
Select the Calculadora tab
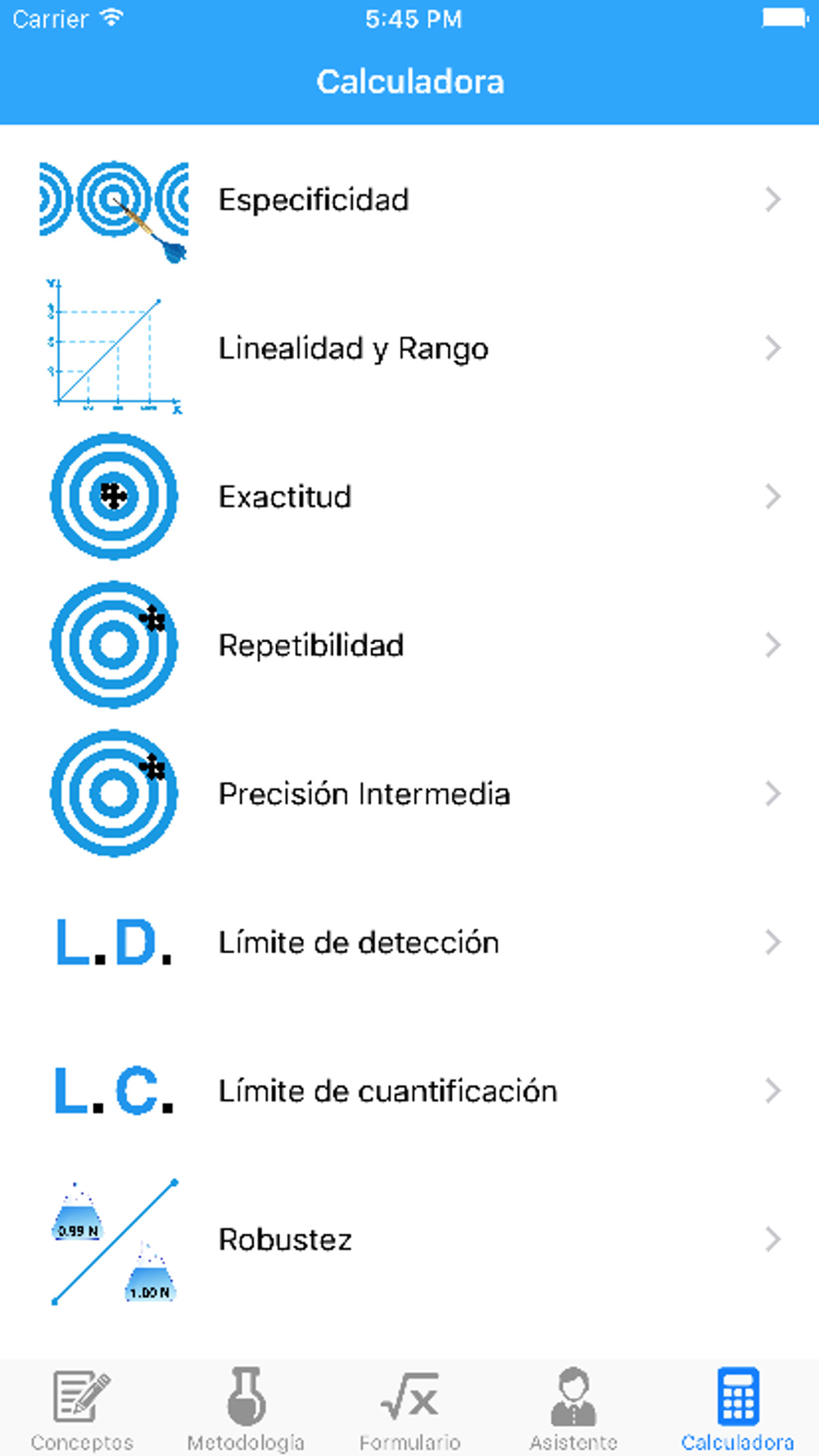[737, 1409]
